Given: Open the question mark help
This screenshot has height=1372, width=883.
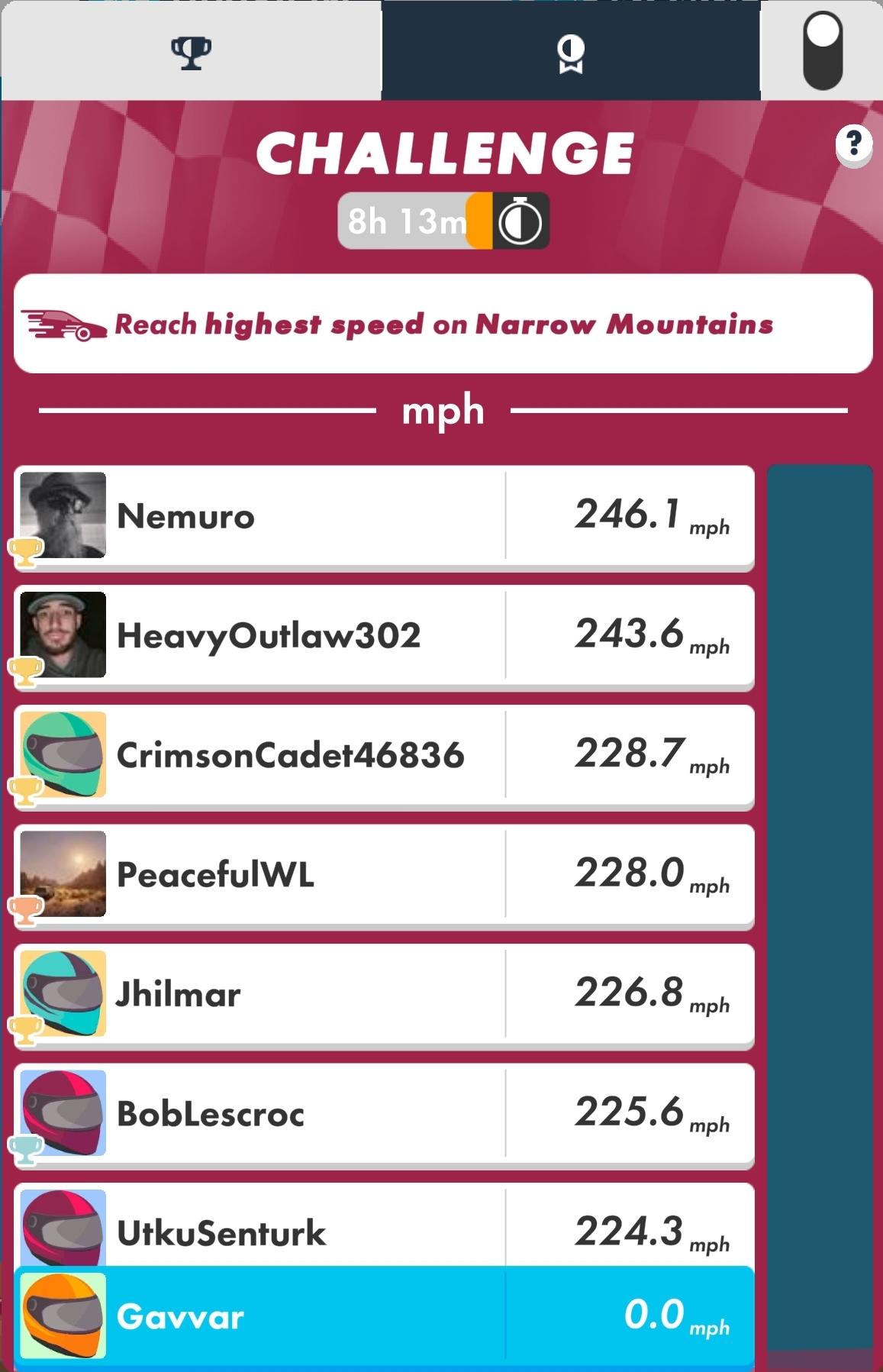Looking at the screenshot, I should [x=854, y=144].
